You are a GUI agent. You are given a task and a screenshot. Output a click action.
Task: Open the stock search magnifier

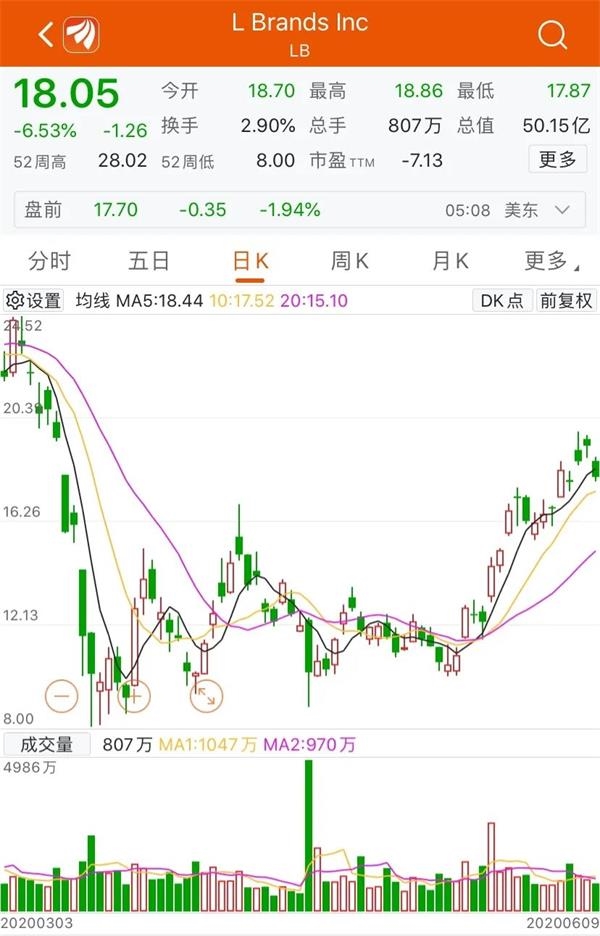point(552,35)
